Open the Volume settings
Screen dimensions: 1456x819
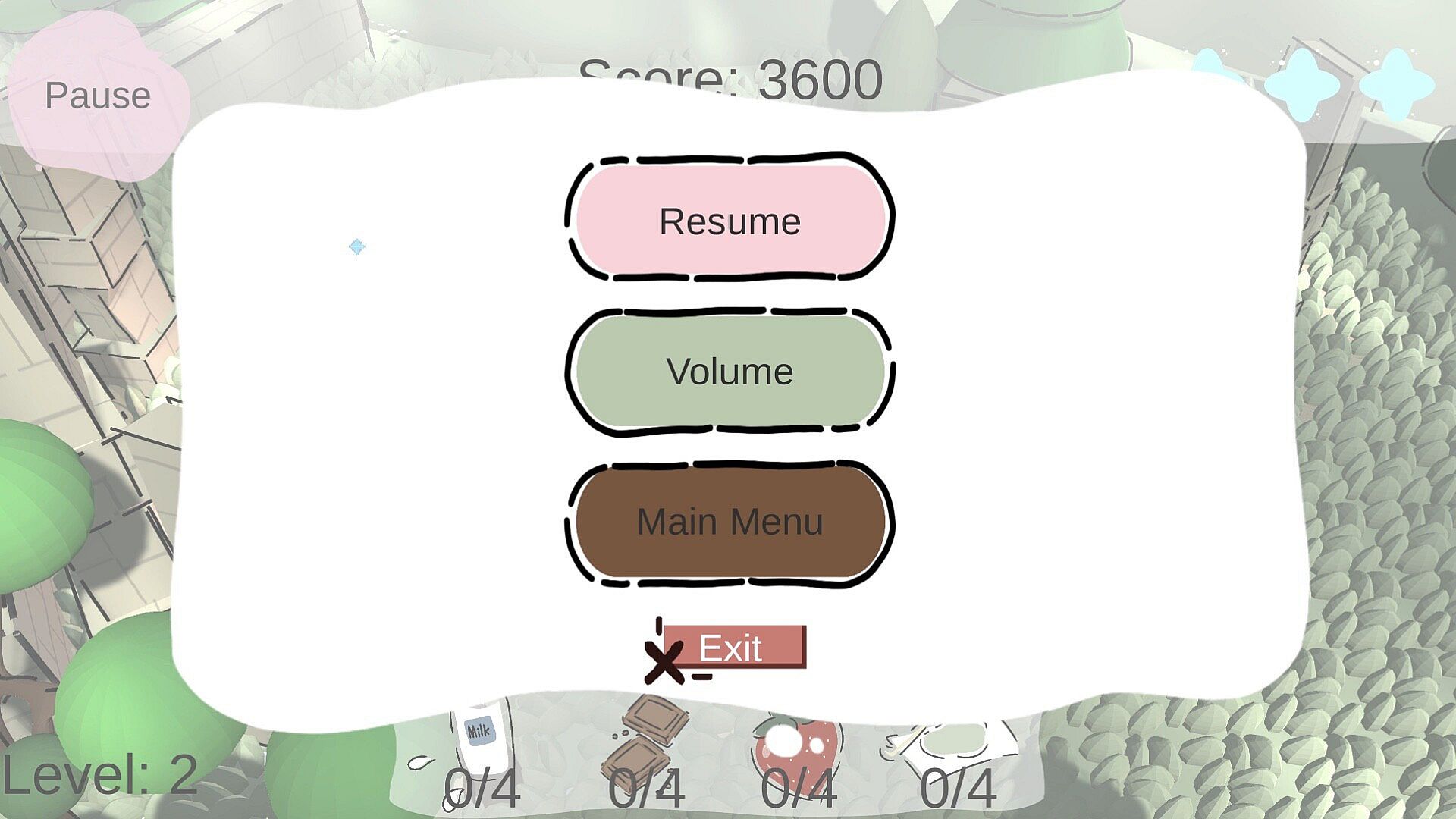click(x=730, y=371)
